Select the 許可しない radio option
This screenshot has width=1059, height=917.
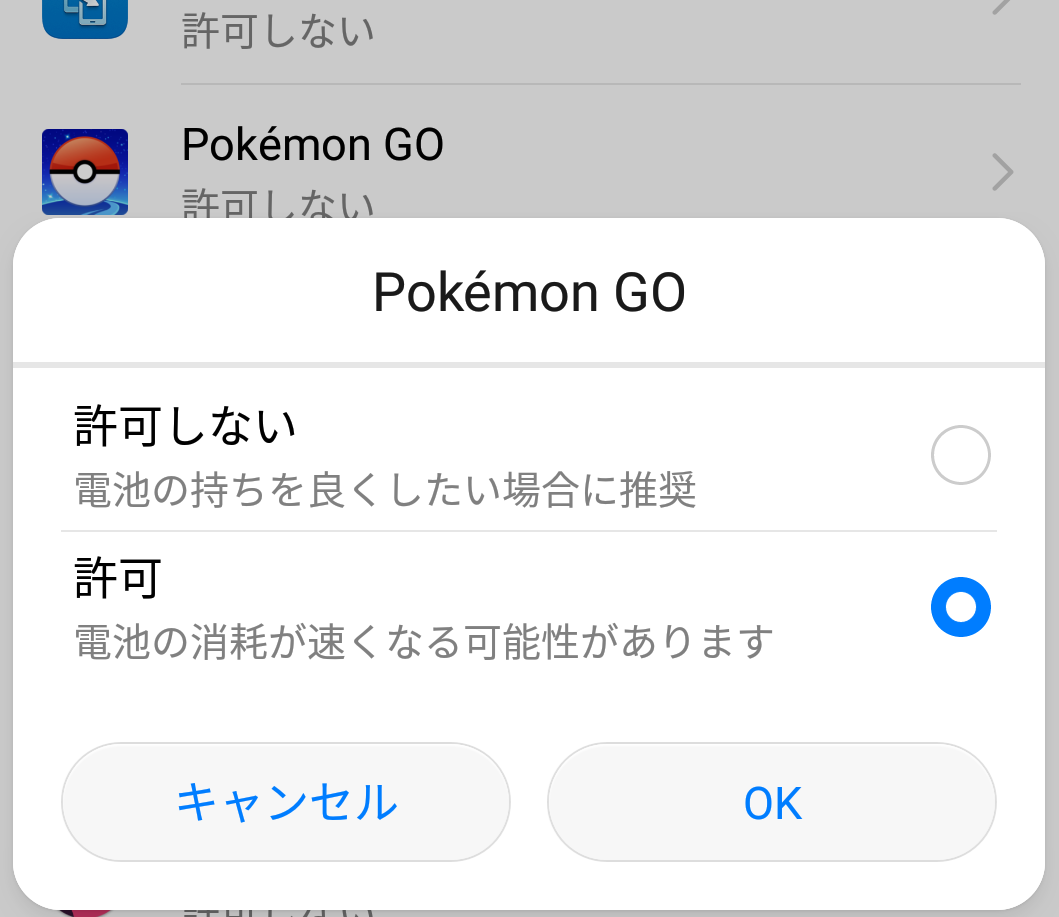[960, 456]
